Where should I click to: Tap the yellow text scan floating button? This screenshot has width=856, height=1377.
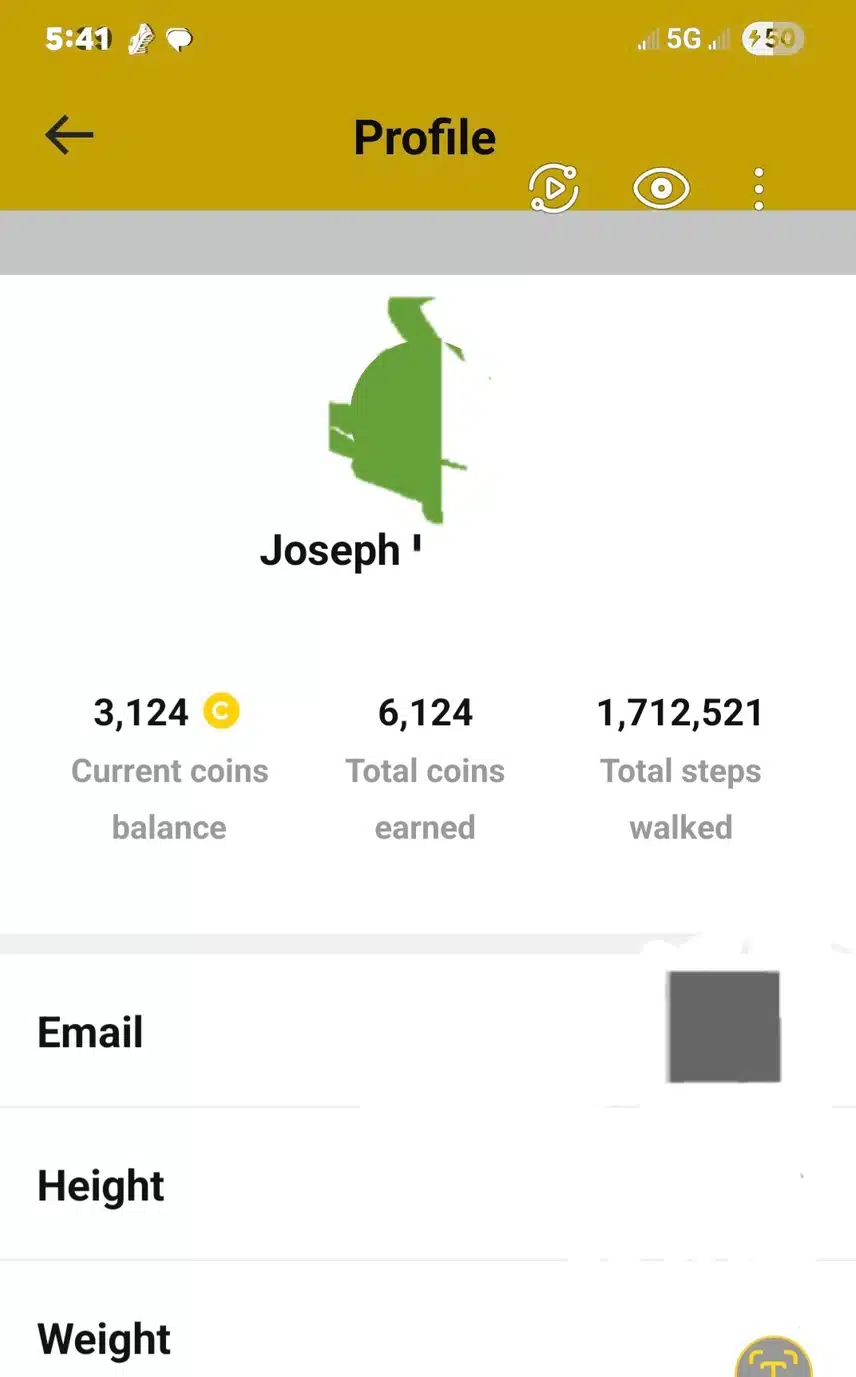pyautogui.click(x=774, y=1356)
